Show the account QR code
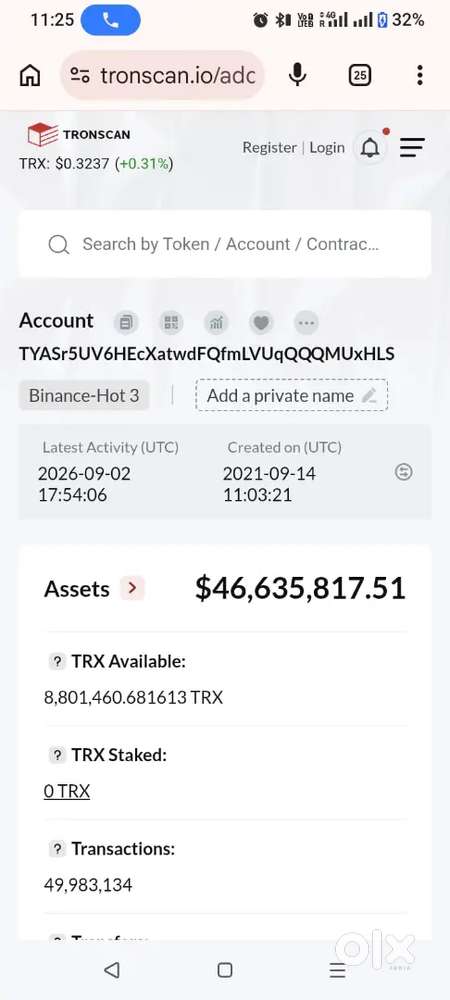This screenshot has width=450, height=1000. (x=171, y=323)
